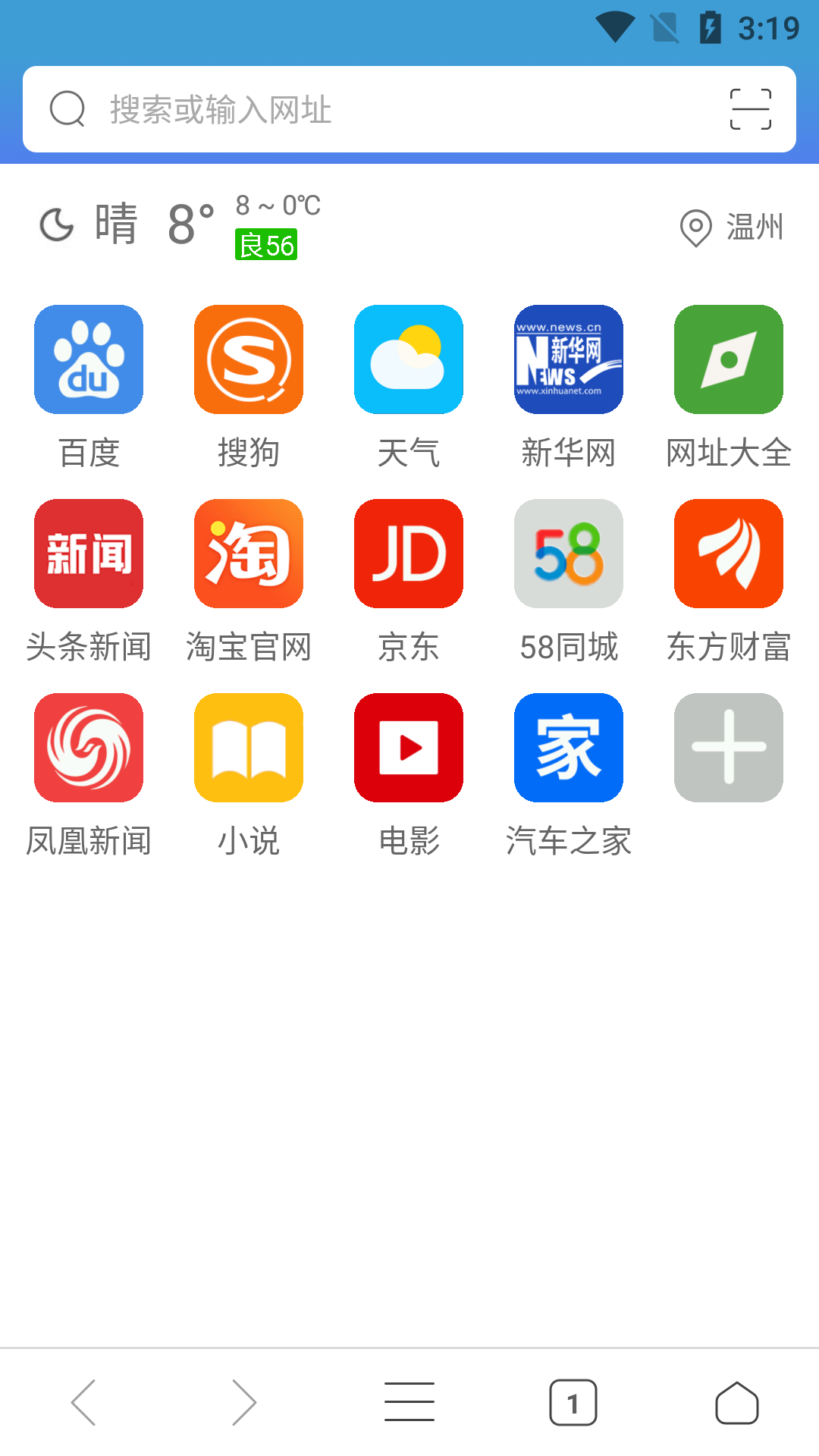Open the JD 京东 shopping icon
The height and width of the screenshot is (1456, 819).
point(408,553)
